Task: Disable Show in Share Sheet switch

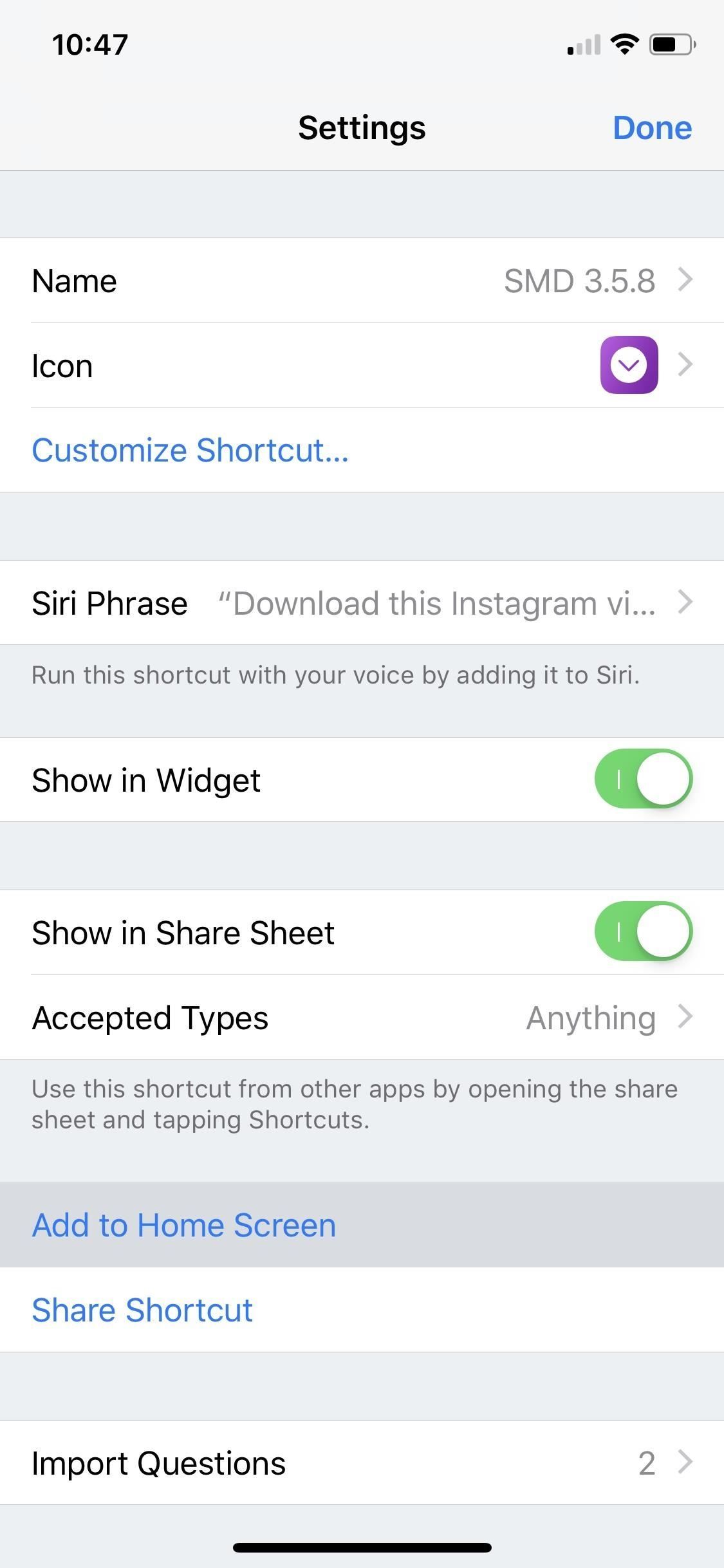Action: pyautogui.click(x=643, y=931)
